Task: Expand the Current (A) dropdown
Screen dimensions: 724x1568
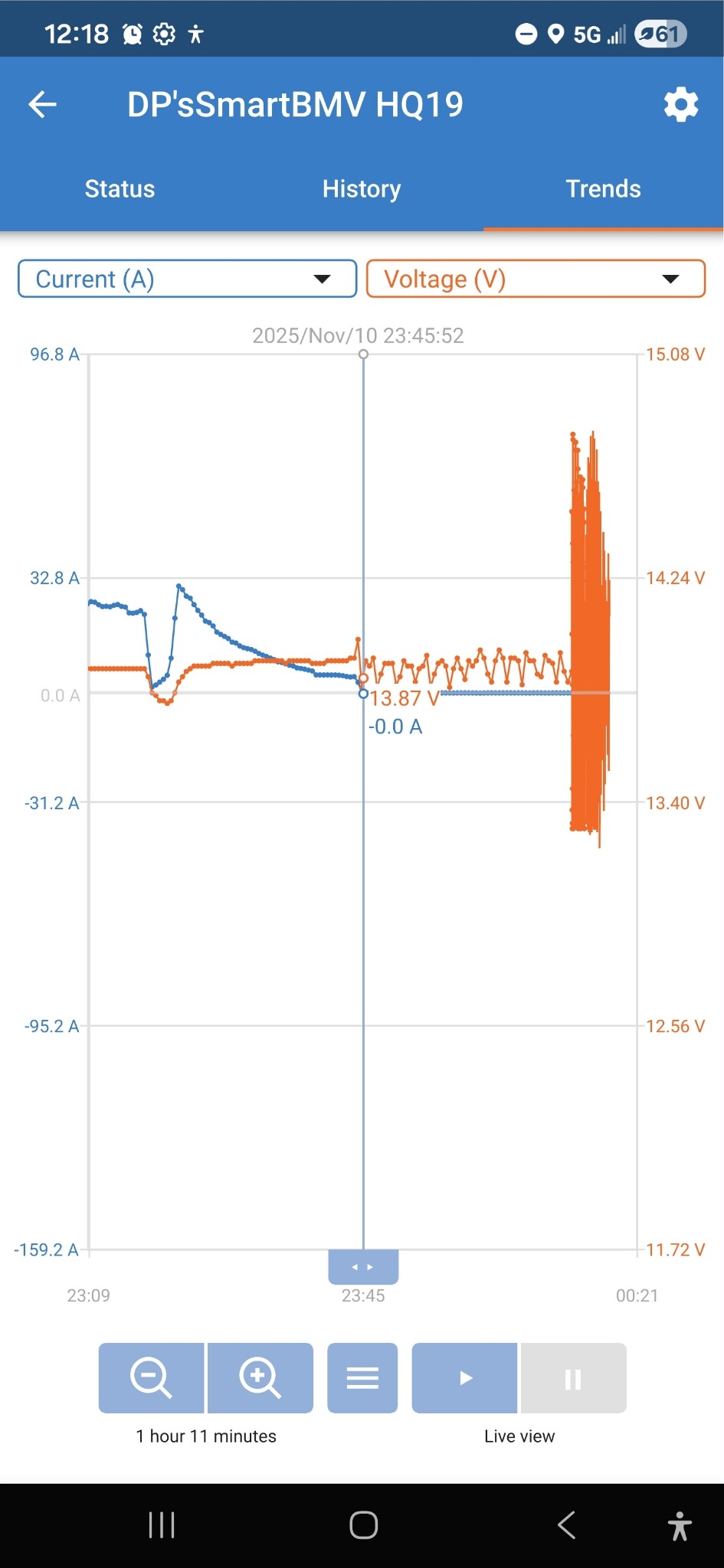Action: [x=187, y=279]
